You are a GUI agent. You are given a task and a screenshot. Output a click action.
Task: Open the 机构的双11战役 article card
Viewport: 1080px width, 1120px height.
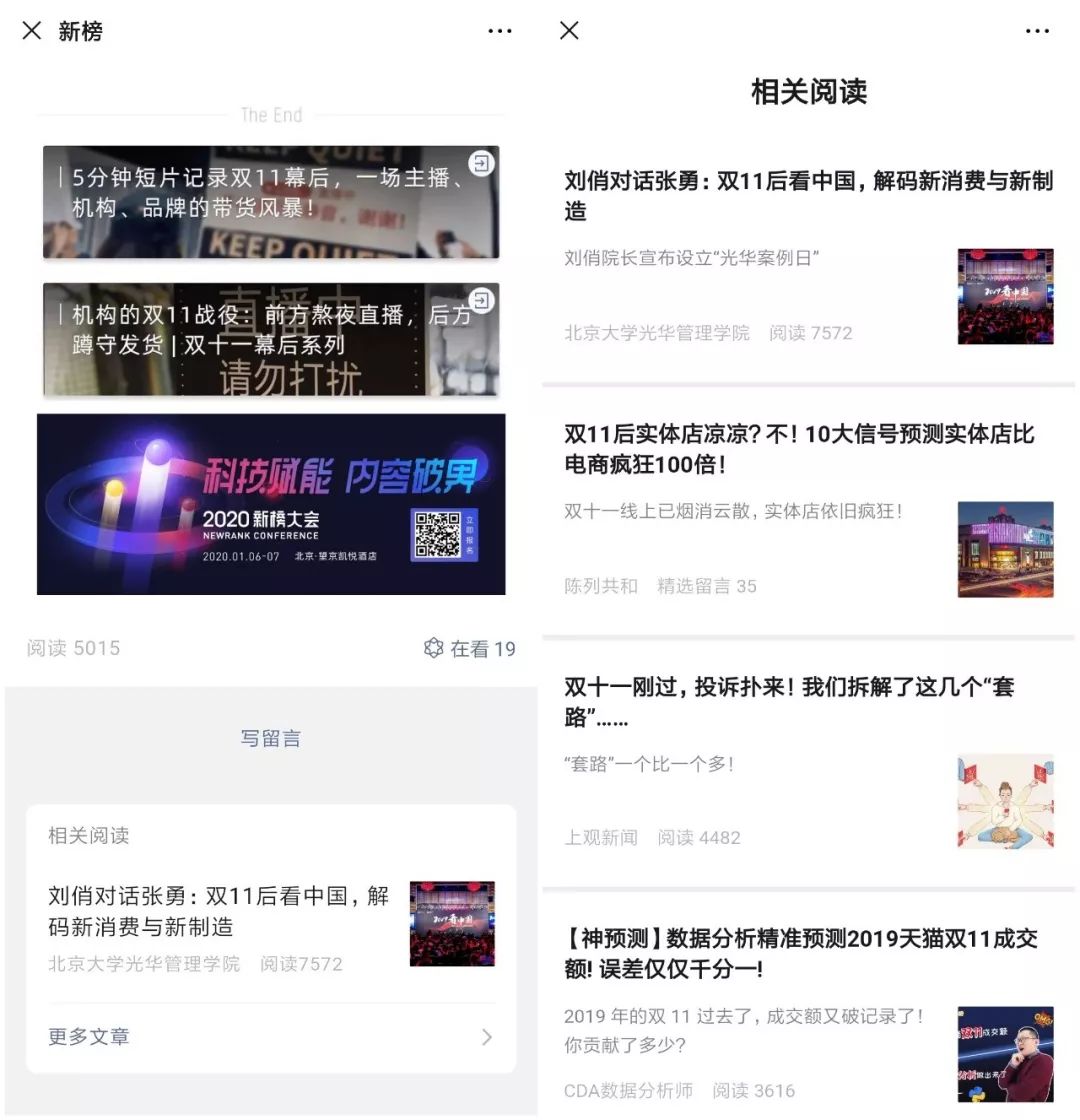coord(270,339)
